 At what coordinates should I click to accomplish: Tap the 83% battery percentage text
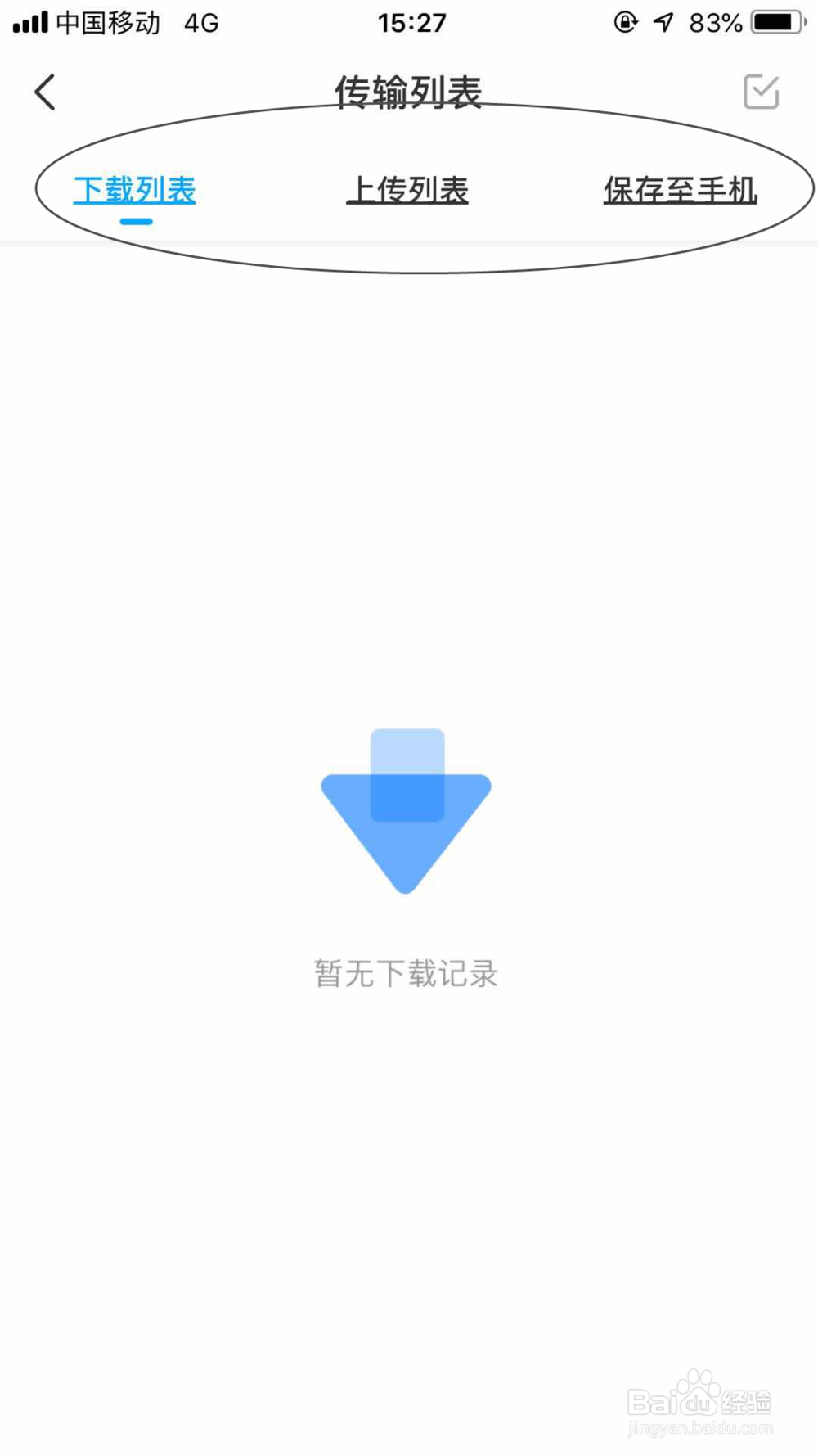click(x=714, y=23)
